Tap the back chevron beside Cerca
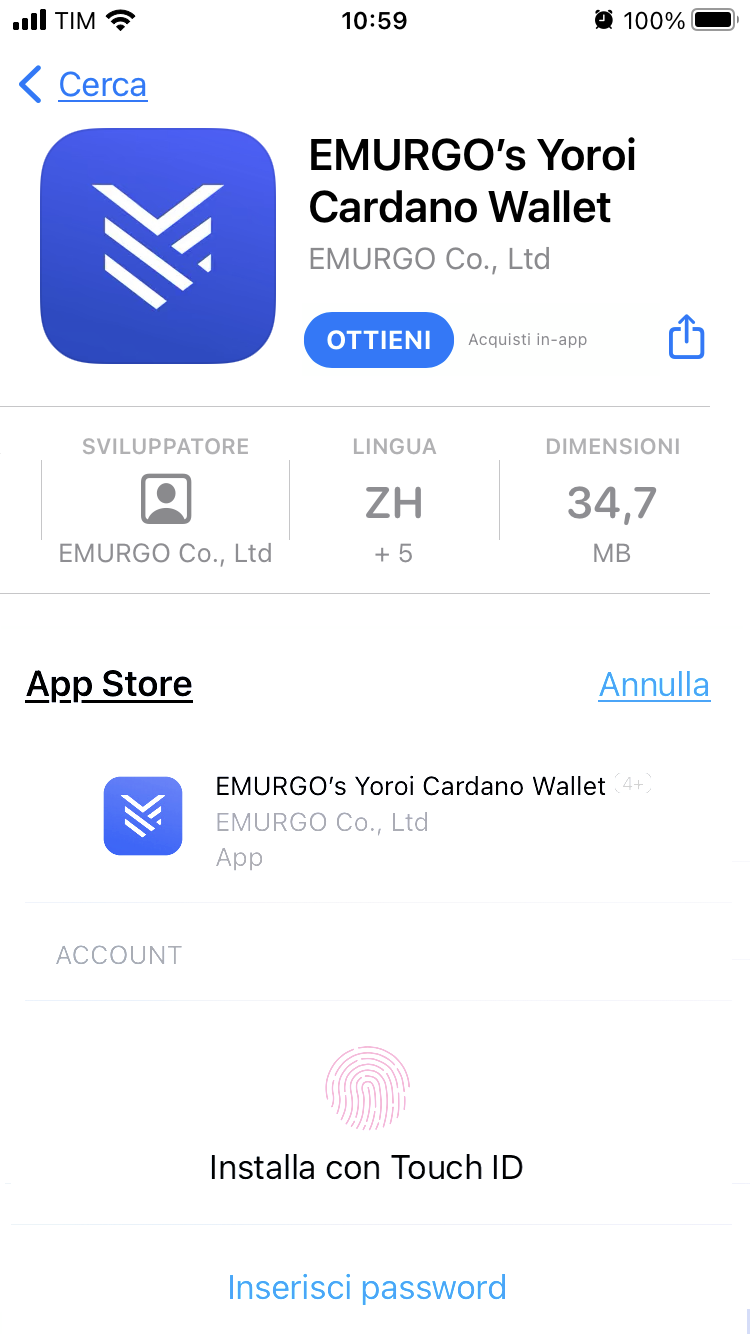 coord(30,85)
